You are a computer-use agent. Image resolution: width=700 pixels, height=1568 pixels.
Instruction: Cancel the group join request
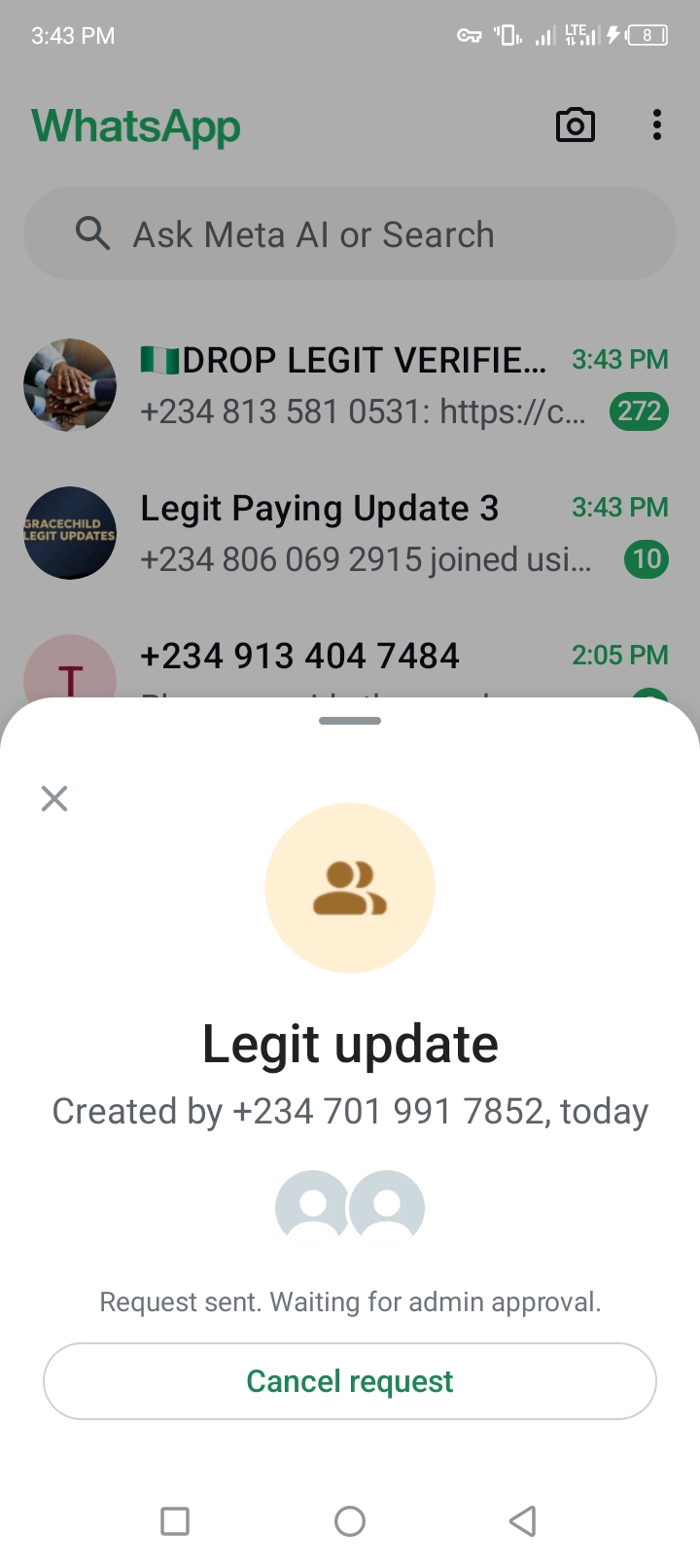(350, 1381)
